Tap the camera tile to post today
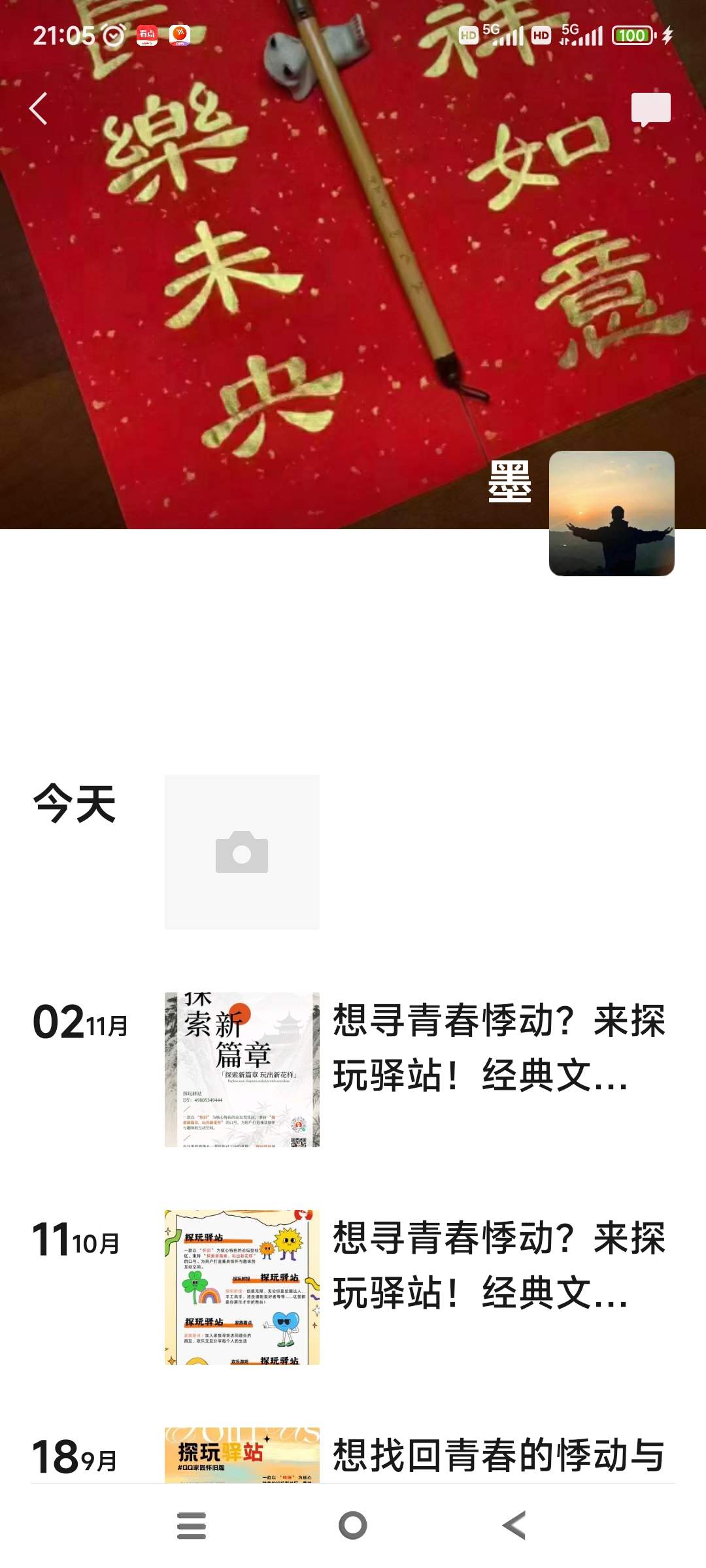 pyautogui.click(x=242, y=852)
